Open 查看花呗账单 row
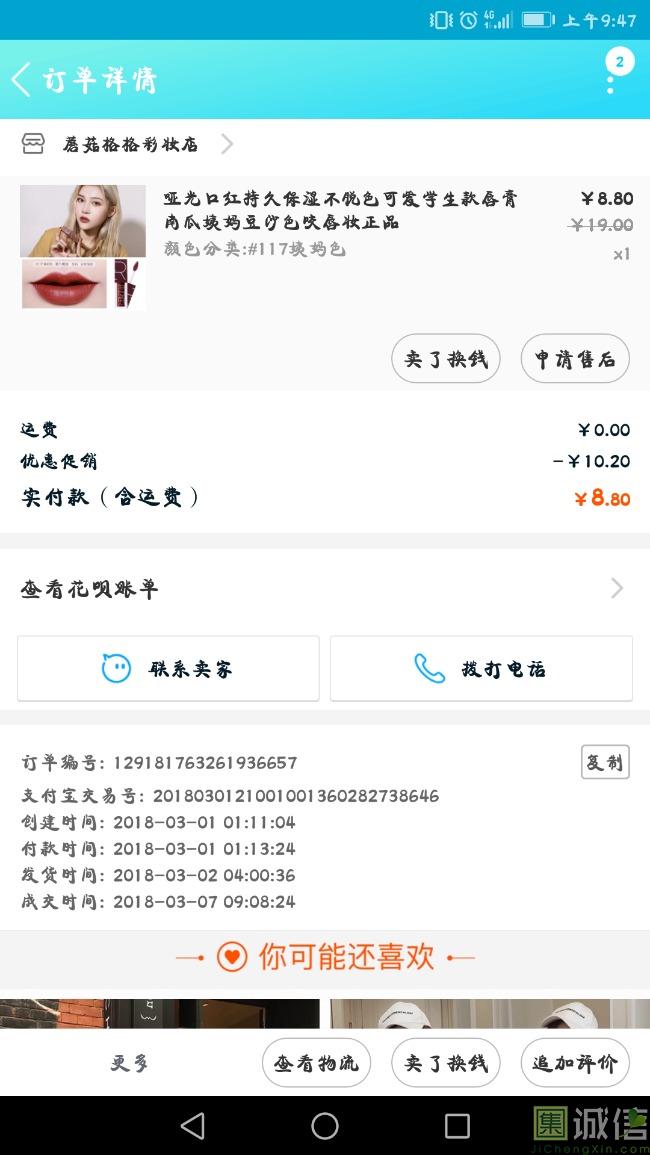 pos(325,589)
